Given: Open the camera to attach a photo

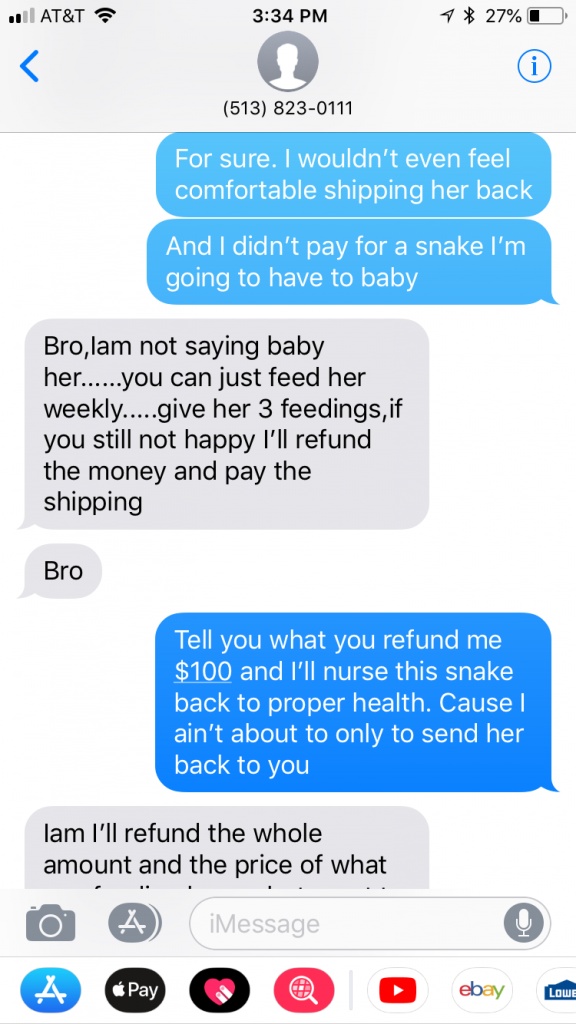Looking at the screenshot, I should tap(50, 922).
